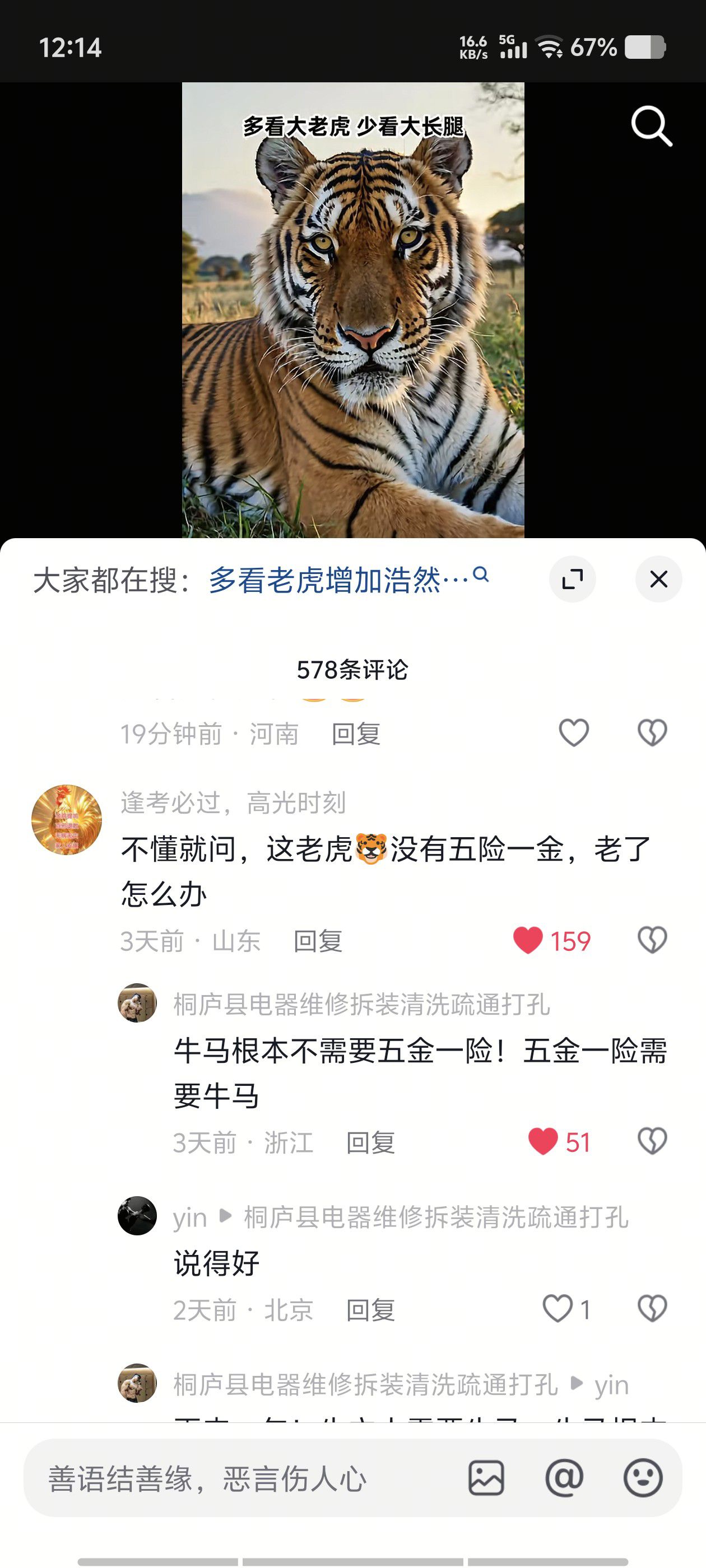The width and height of the screenshot is (706, 1568).
Task: Open the profile avatar of 逢考必过，高光时刻
Action: [66, 819]
